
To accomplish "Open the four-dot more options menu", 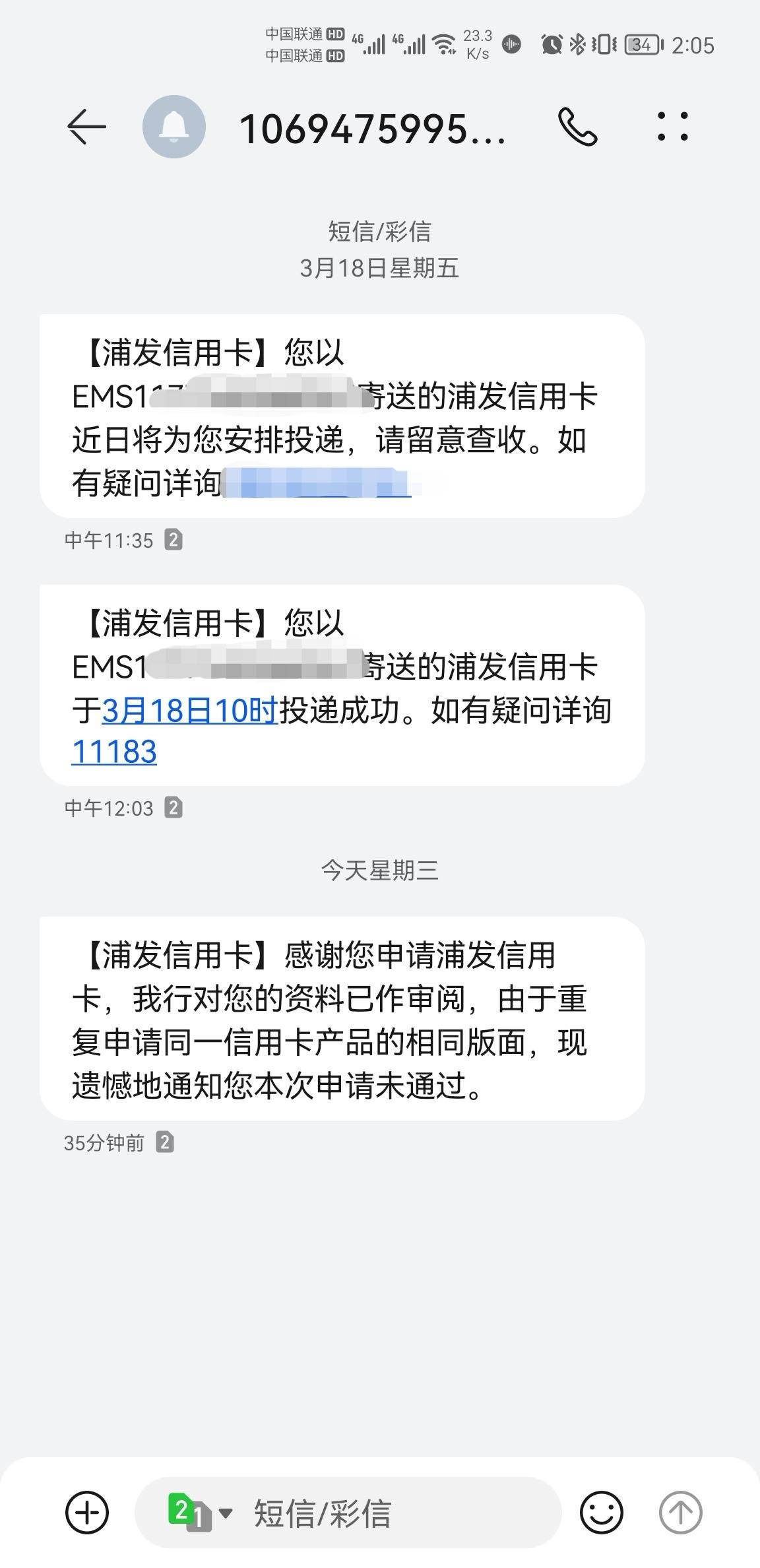I will (x=673, y=127).
